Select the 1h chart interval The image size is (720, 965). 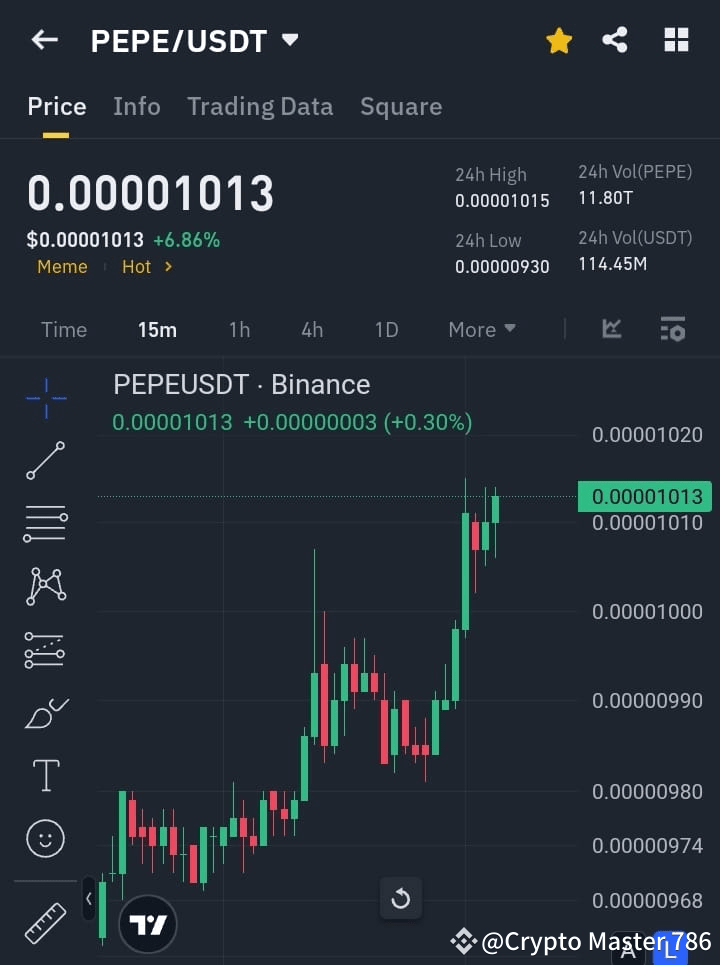(239, 329)
